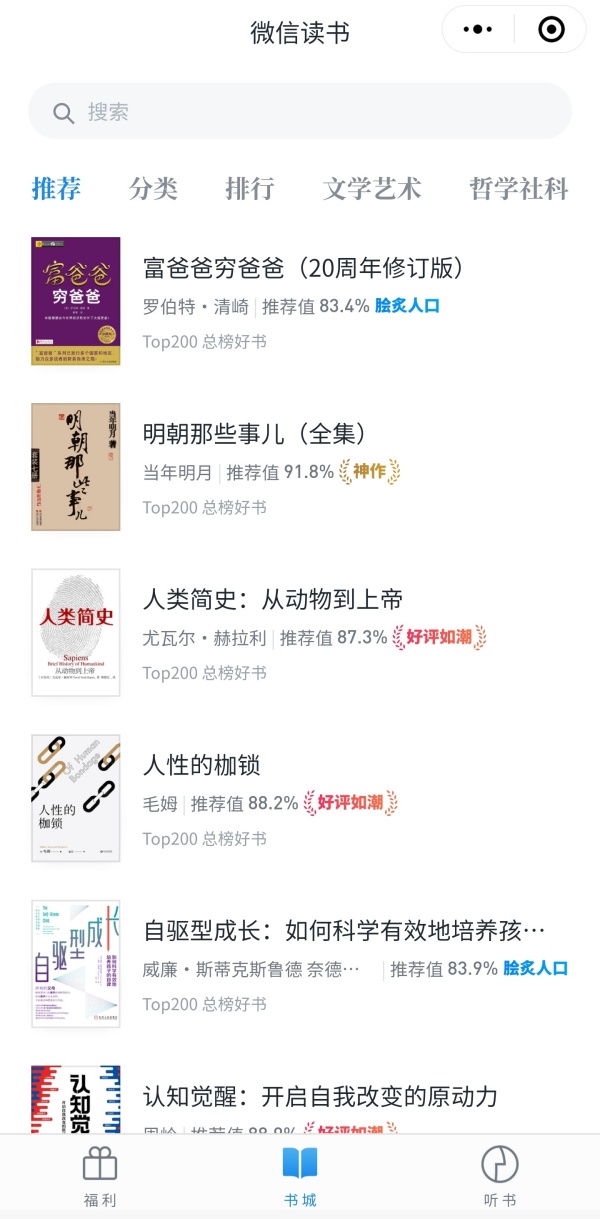Close the mini program via target icon
Screen dimensions: 600x1219
pos(551,30)
